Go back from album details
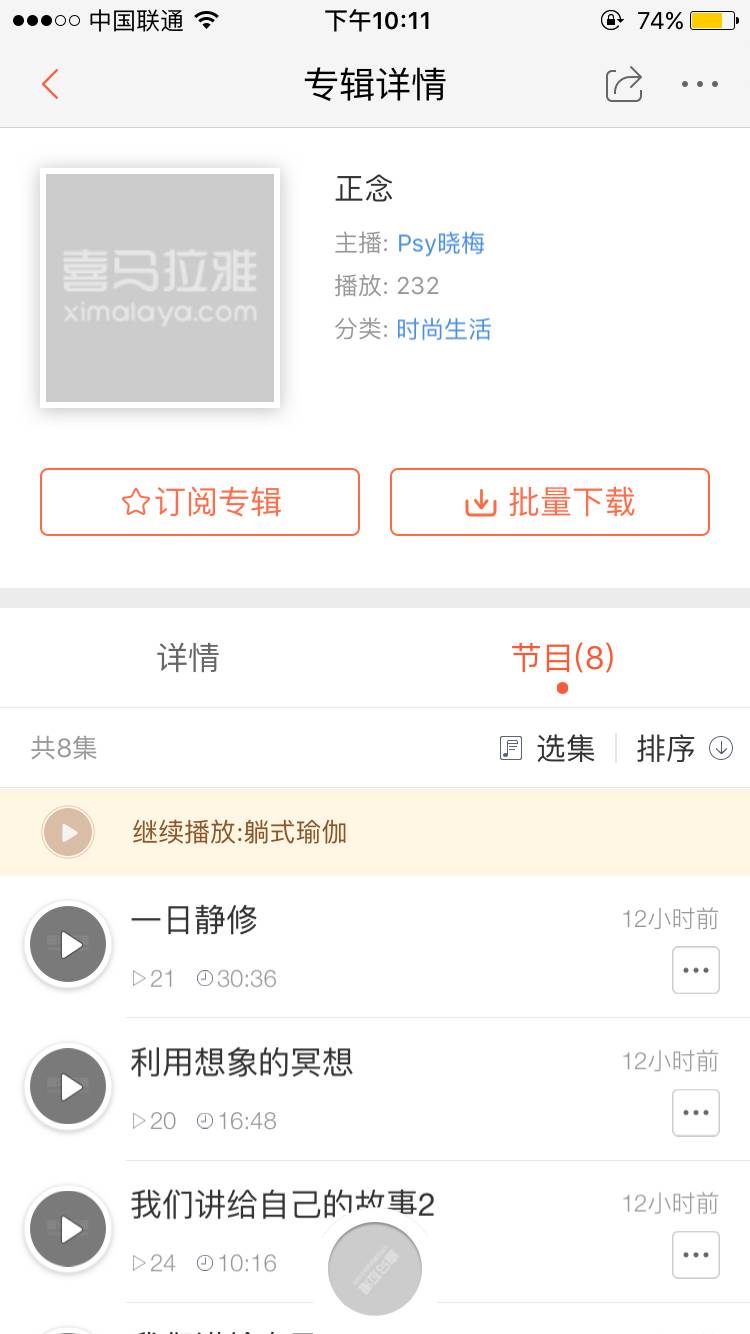Screen dimensions: 750x1334 (51, 84)
